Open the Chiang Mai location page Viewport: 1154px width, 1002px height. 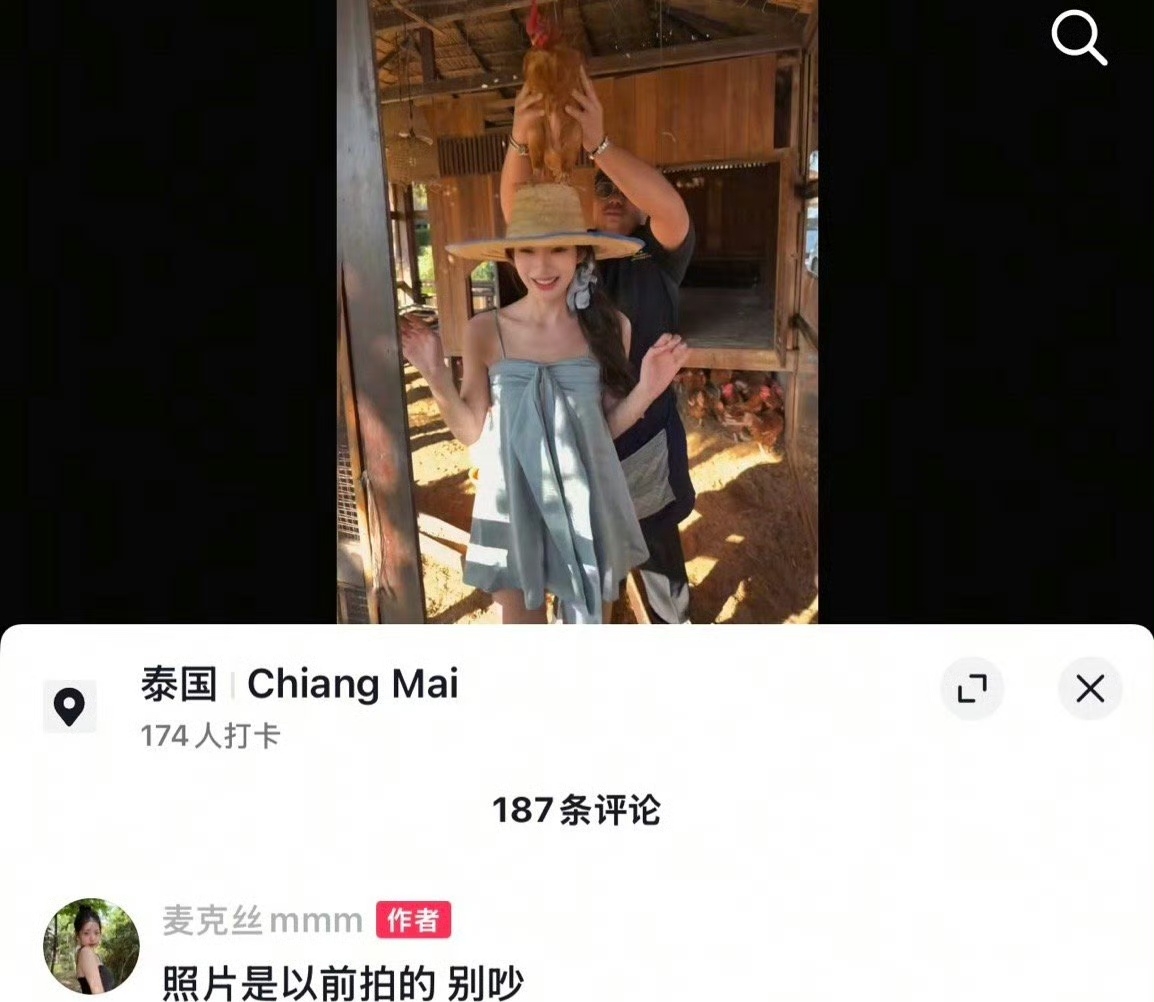300,686
